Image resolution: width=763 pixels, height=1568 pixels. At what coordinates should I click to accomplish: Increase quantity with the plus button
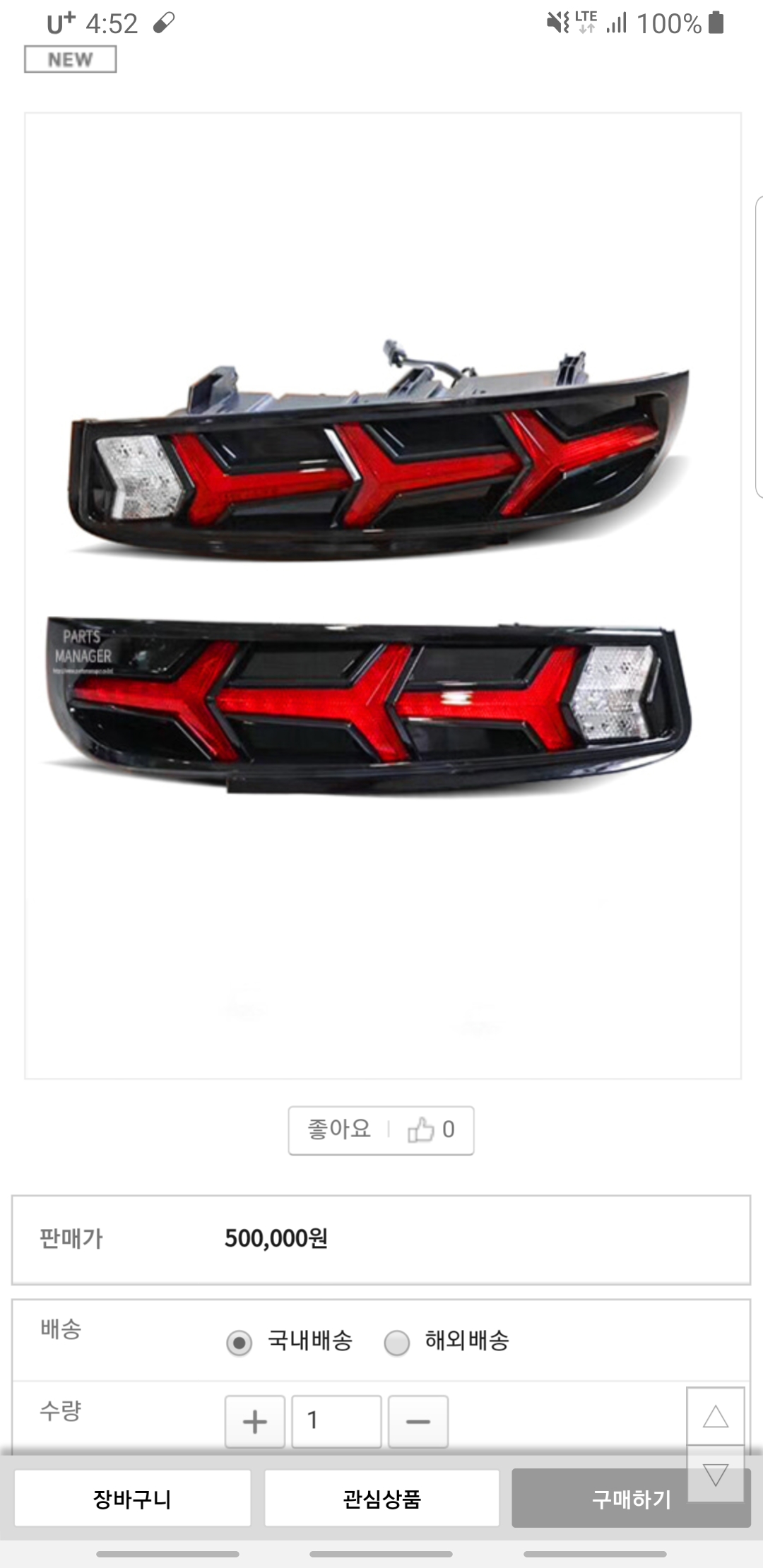tap(255, 1422)
